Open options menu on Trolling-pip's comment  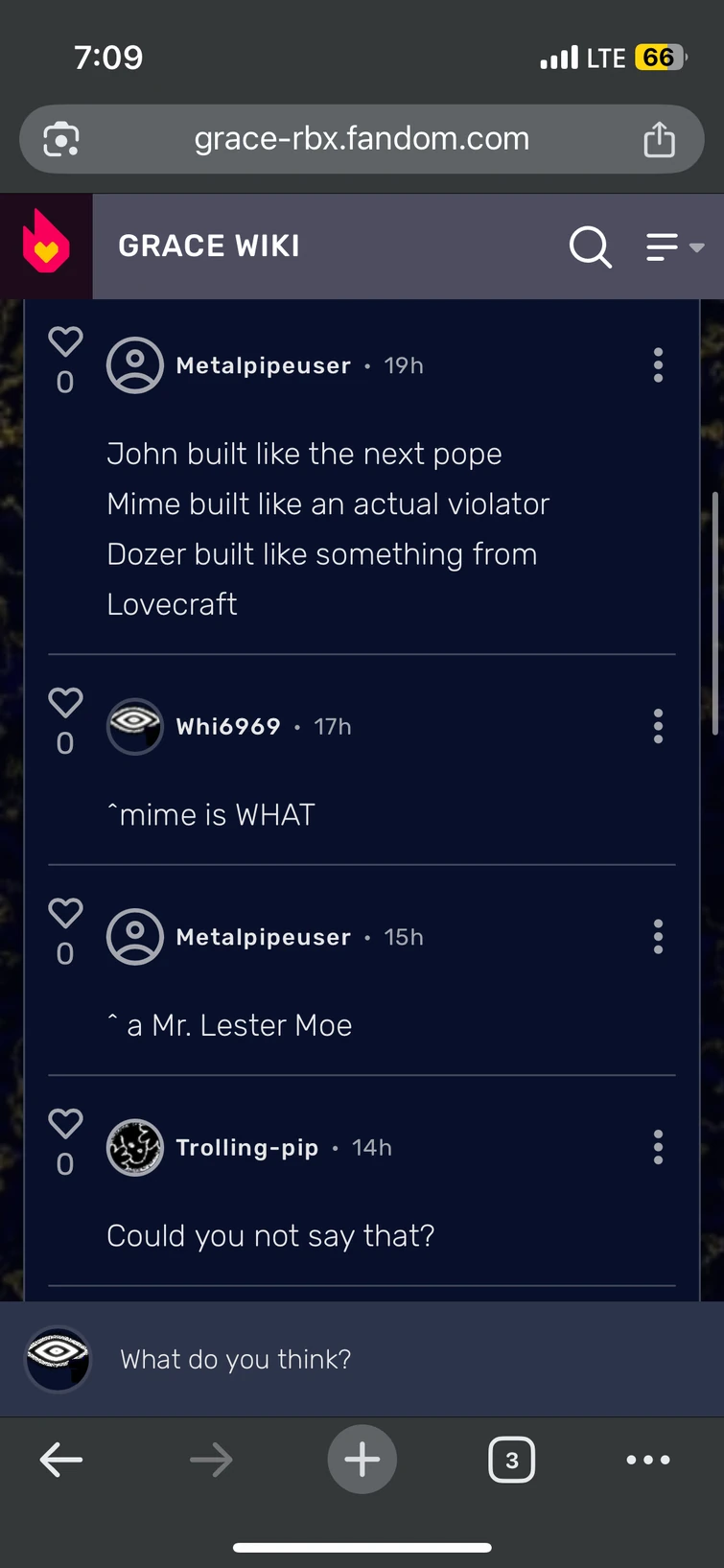[658, 1147]
